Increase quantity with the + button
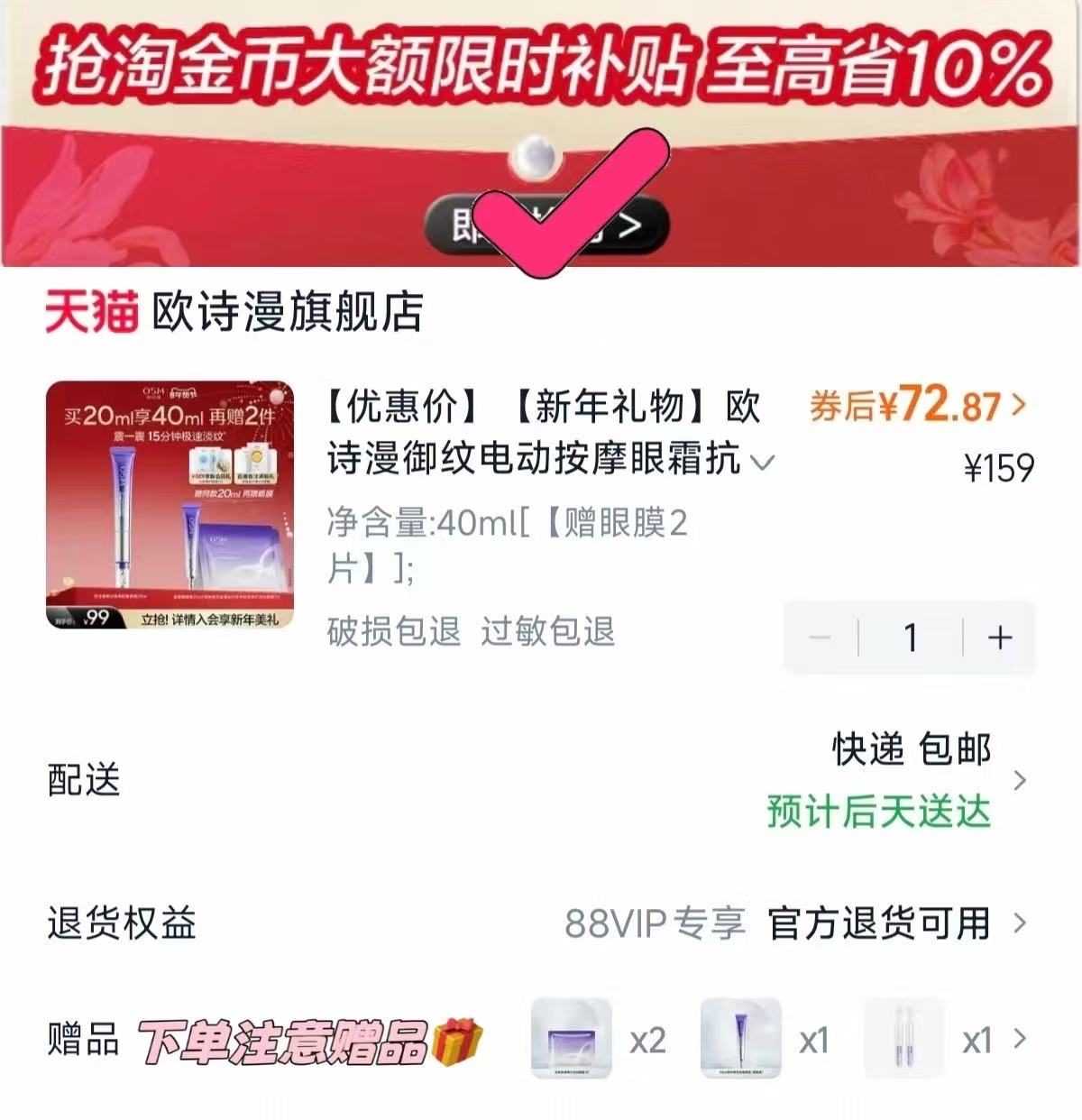The height and width of the screenshot is (1120, 1082). (x=997, y=638)
